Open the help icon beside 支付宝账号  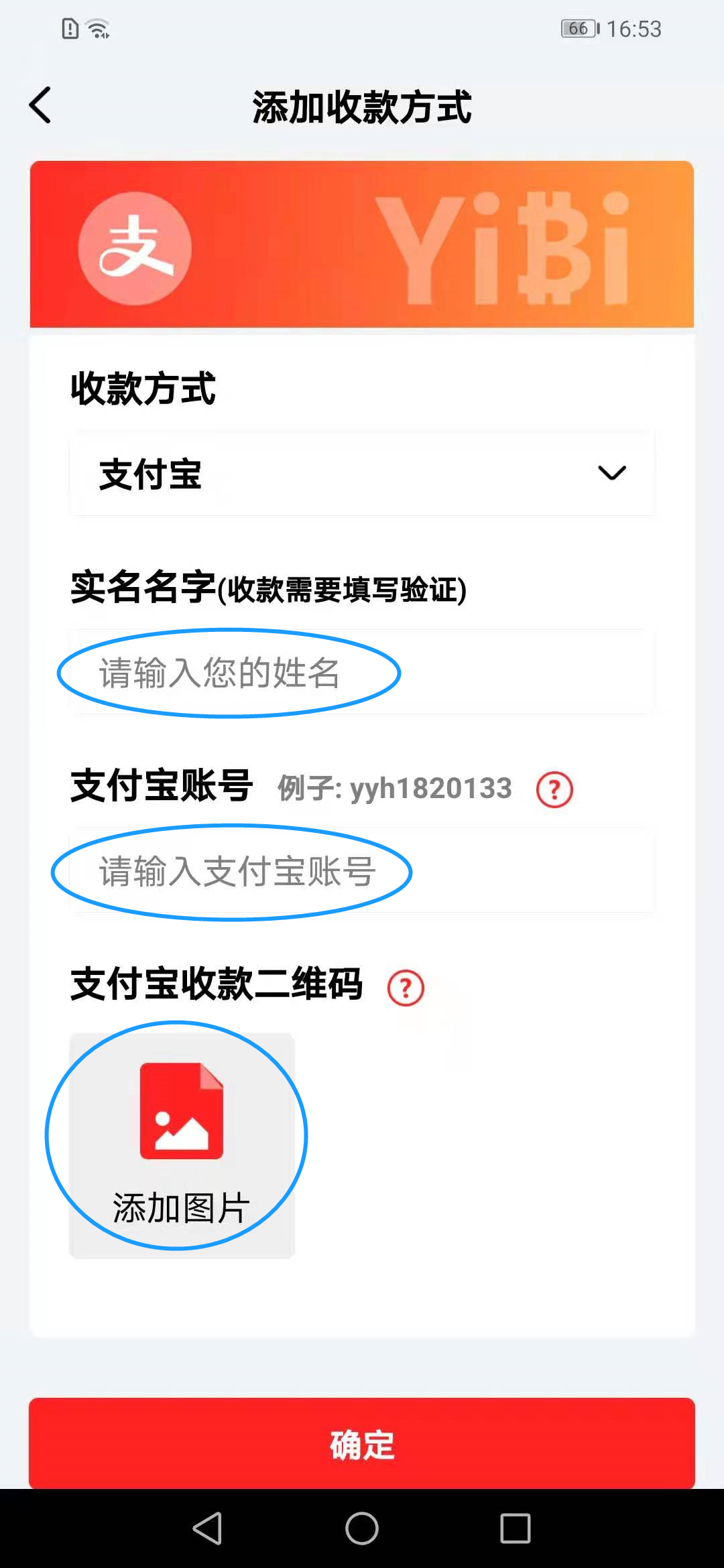pos(554,789)
